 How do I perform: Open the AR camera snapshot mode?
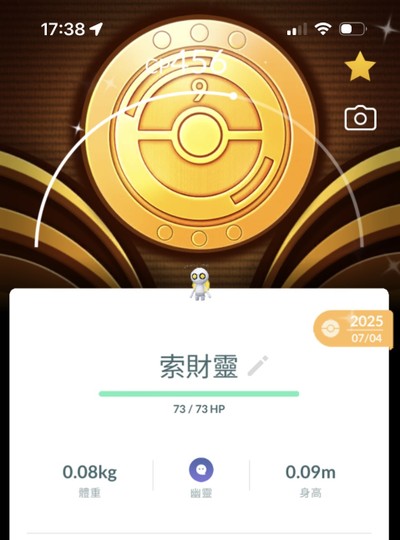click(360, 118)
